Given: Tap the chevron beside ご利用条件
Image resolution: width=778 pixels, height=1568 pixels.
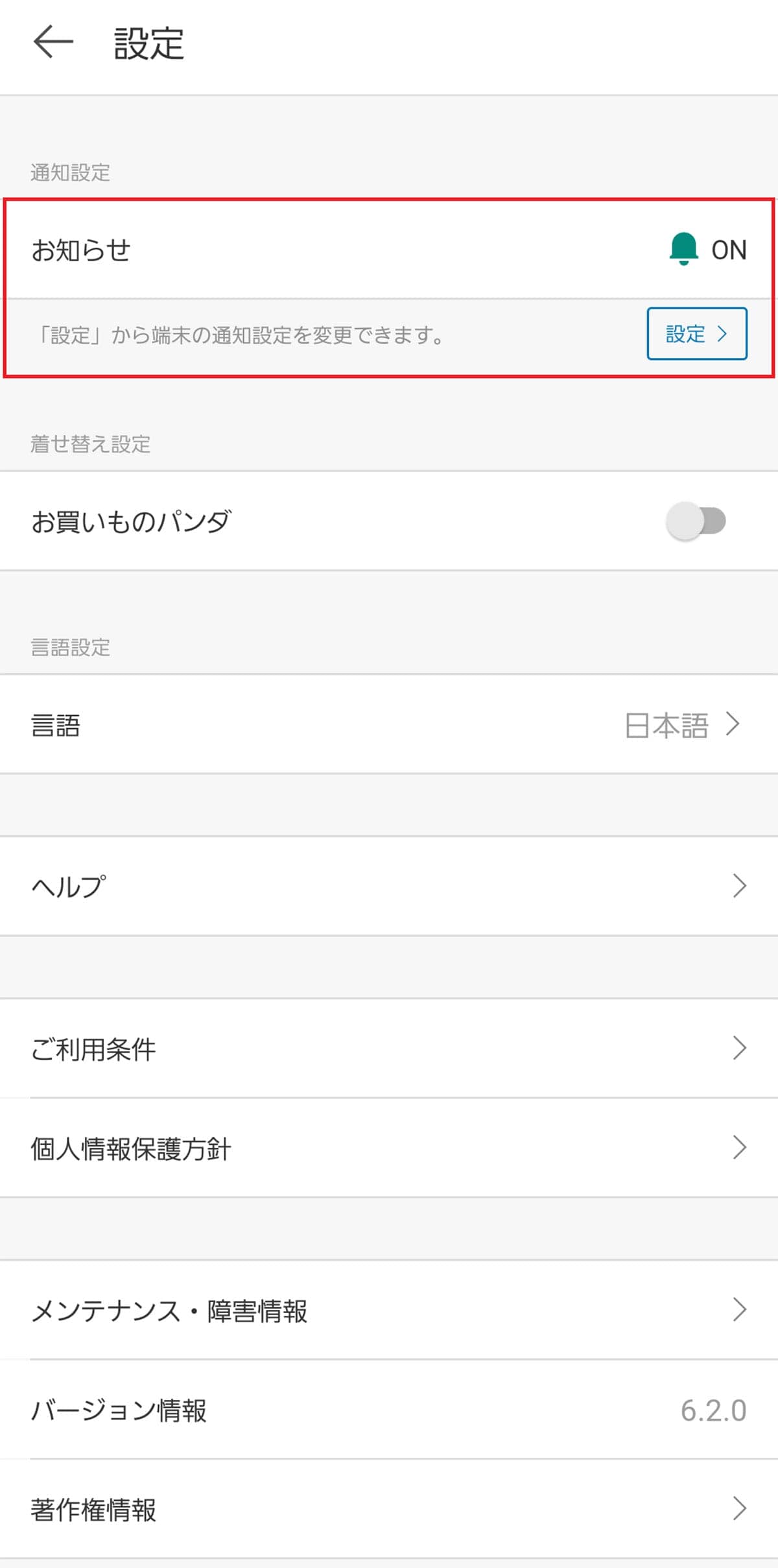Looking at the screenshot, I should (739, 1048).
